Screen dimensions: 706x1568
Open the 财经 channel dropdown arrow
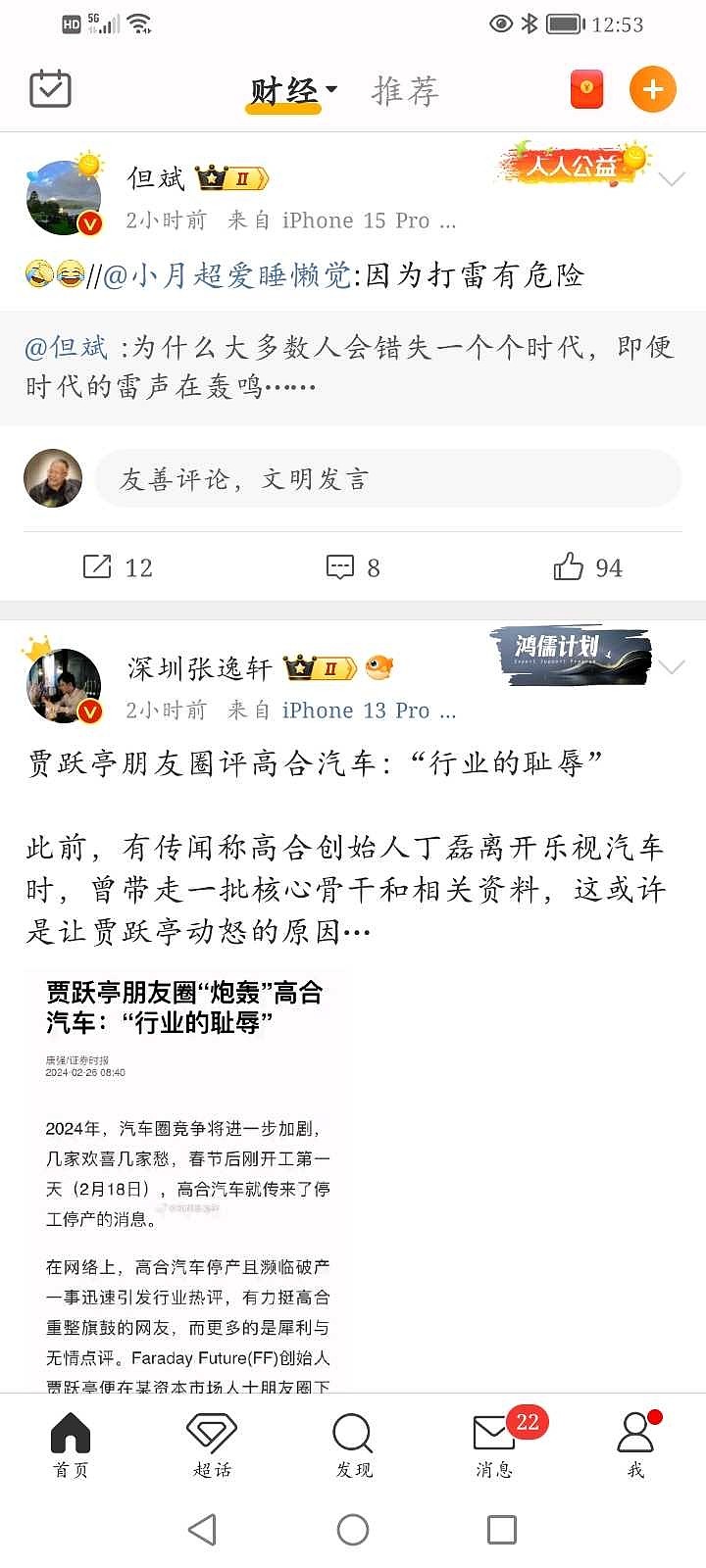click(330, 88)
